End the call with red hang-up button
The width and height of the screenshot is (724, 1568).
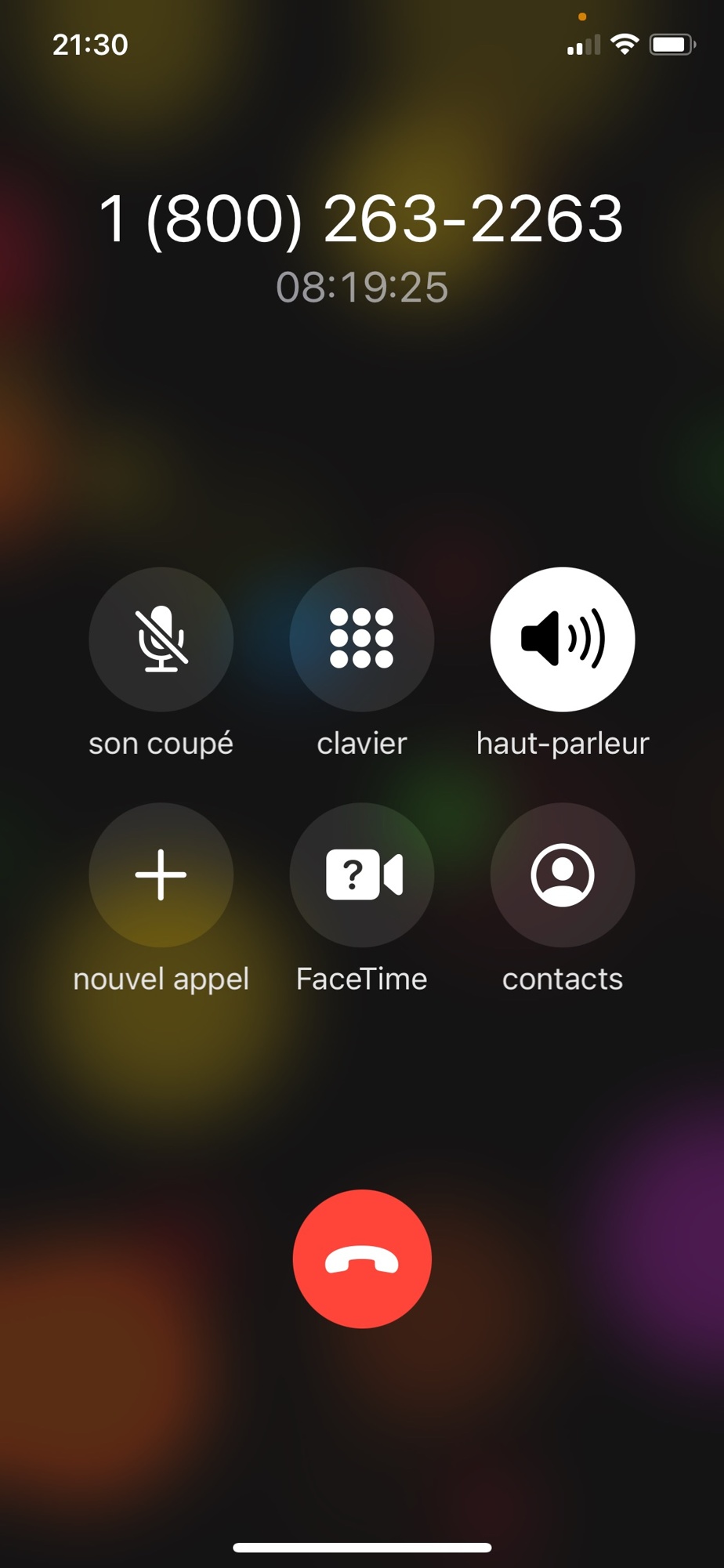[x=362, y=1258]
